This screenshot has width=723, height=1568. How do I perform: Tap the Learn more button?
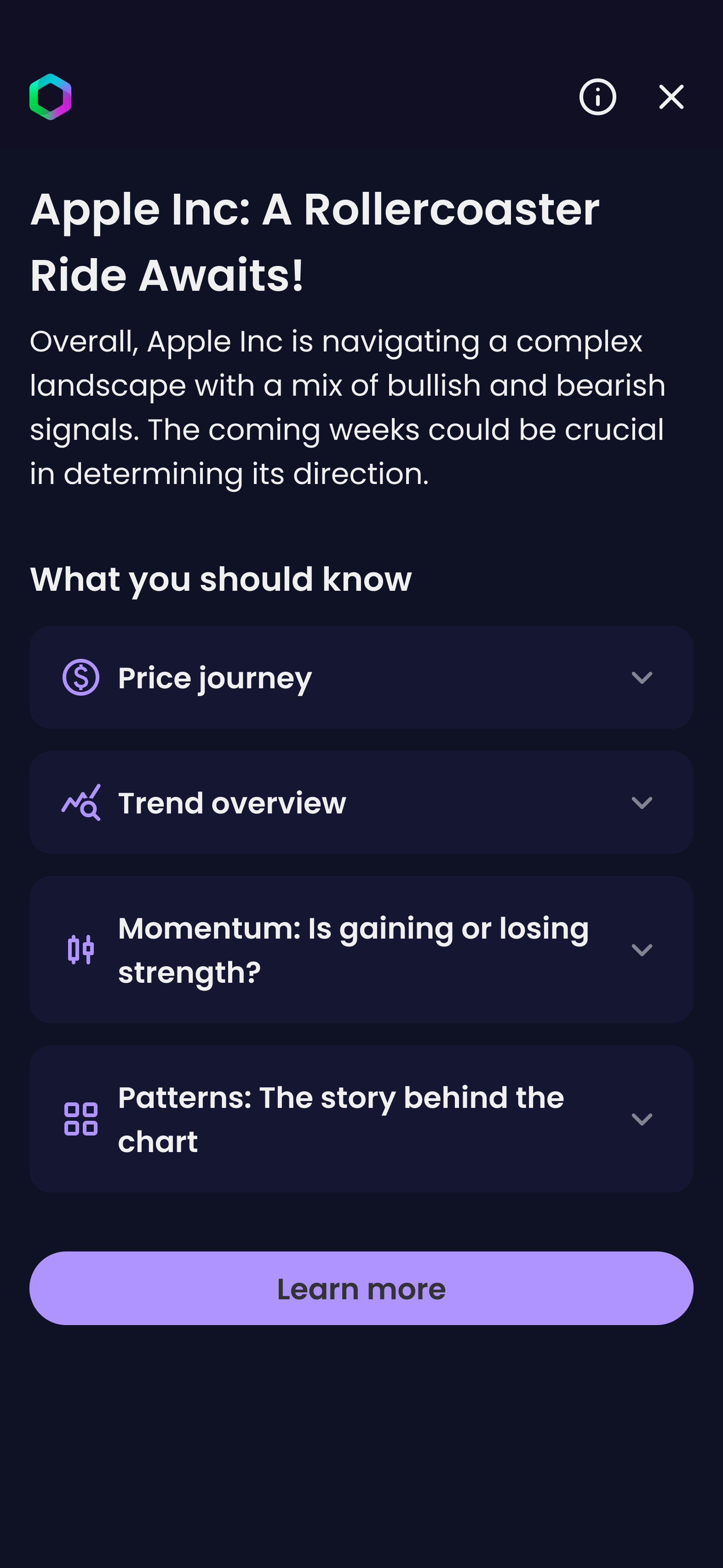pyautogui.click(x=361, y=1288)
